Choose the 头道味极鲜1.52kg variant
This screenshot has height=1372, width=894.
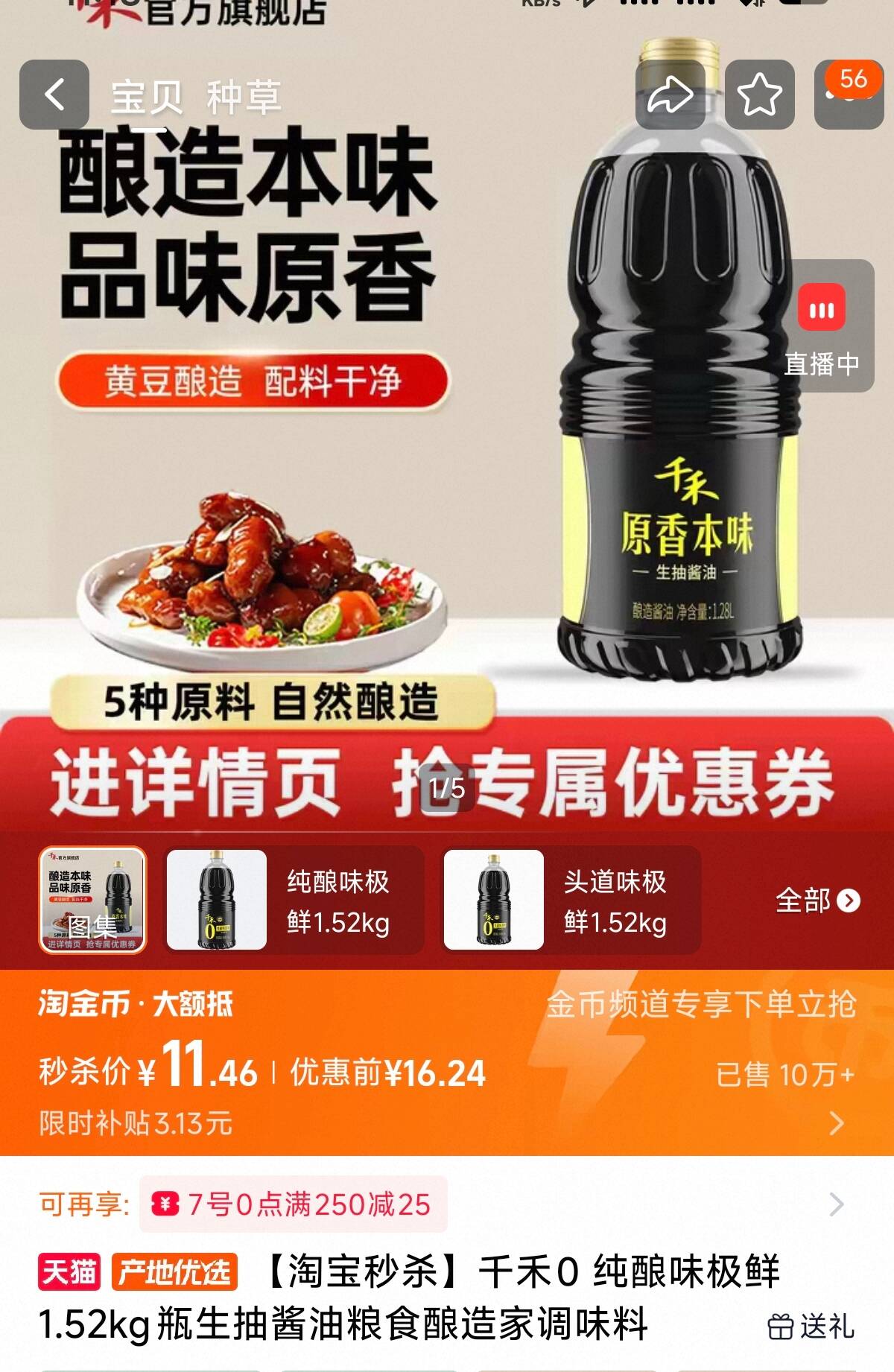[571, 901]
